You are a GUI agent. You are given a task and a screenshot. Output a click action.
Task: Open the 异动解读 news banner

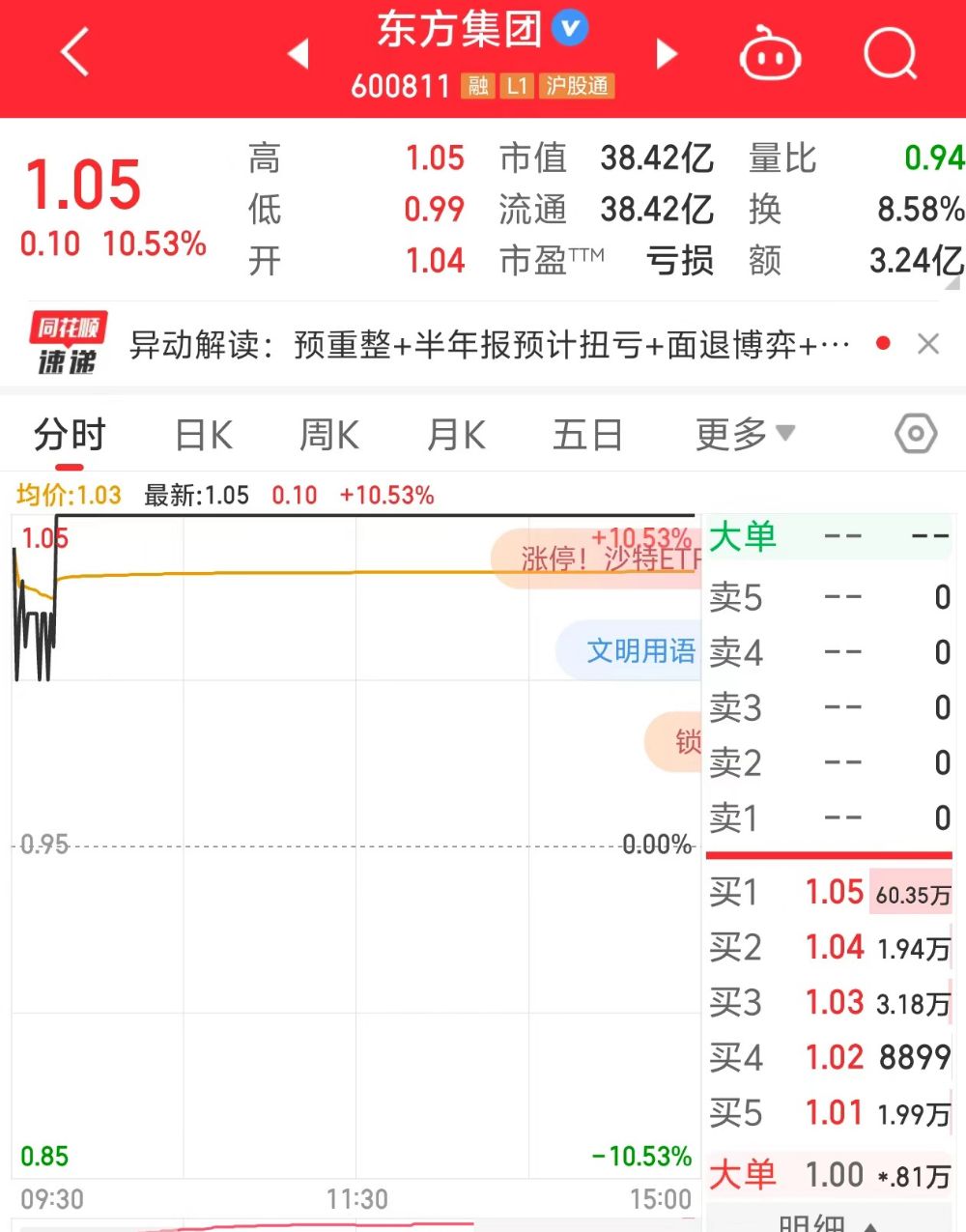tap(488, 344)
